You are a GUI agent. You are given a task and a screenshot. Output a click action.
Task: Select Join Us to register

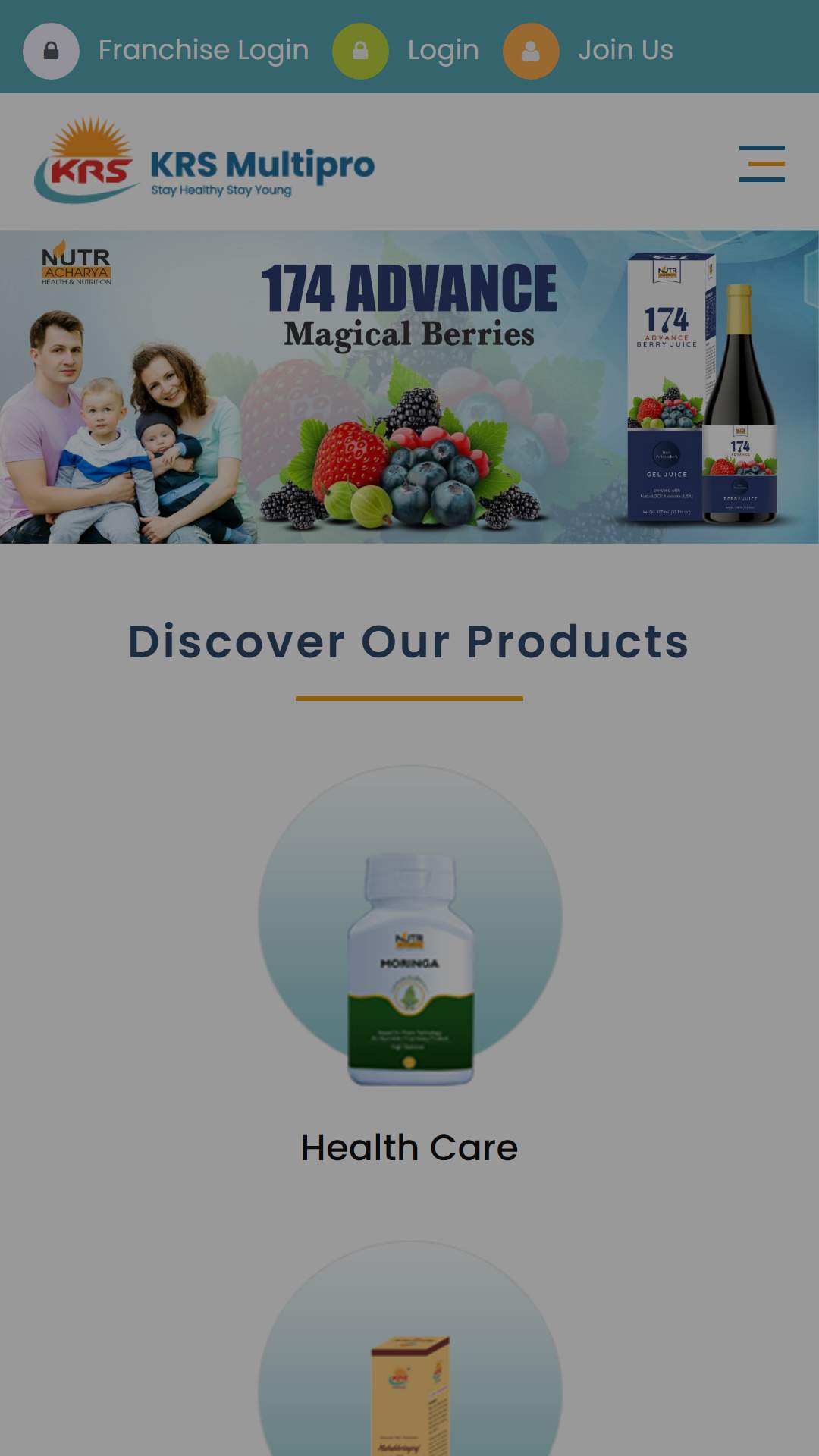pos(588,51)
